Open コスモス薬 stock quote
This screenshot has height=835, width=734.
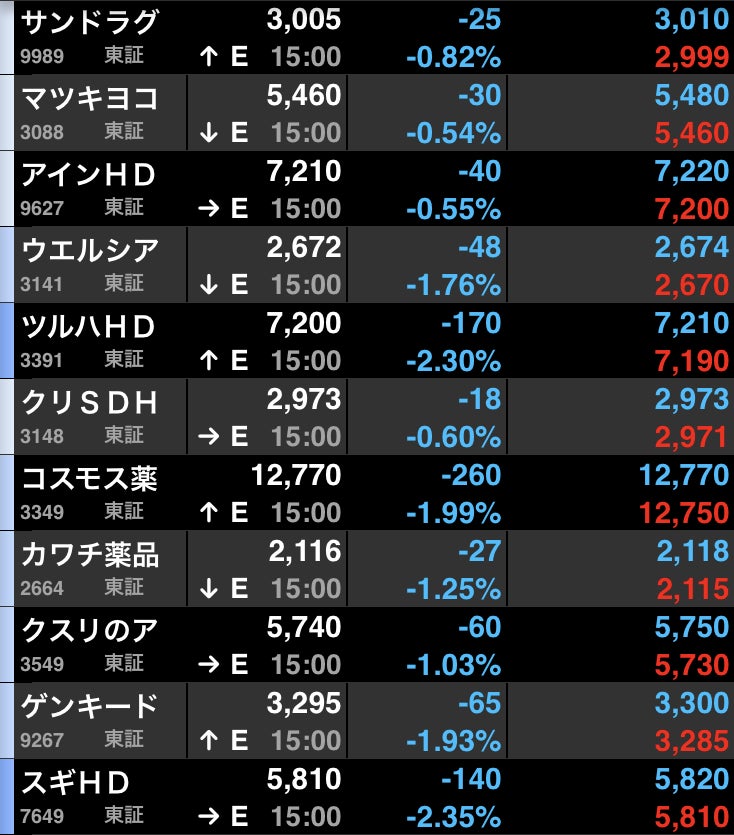coord(90,477)
